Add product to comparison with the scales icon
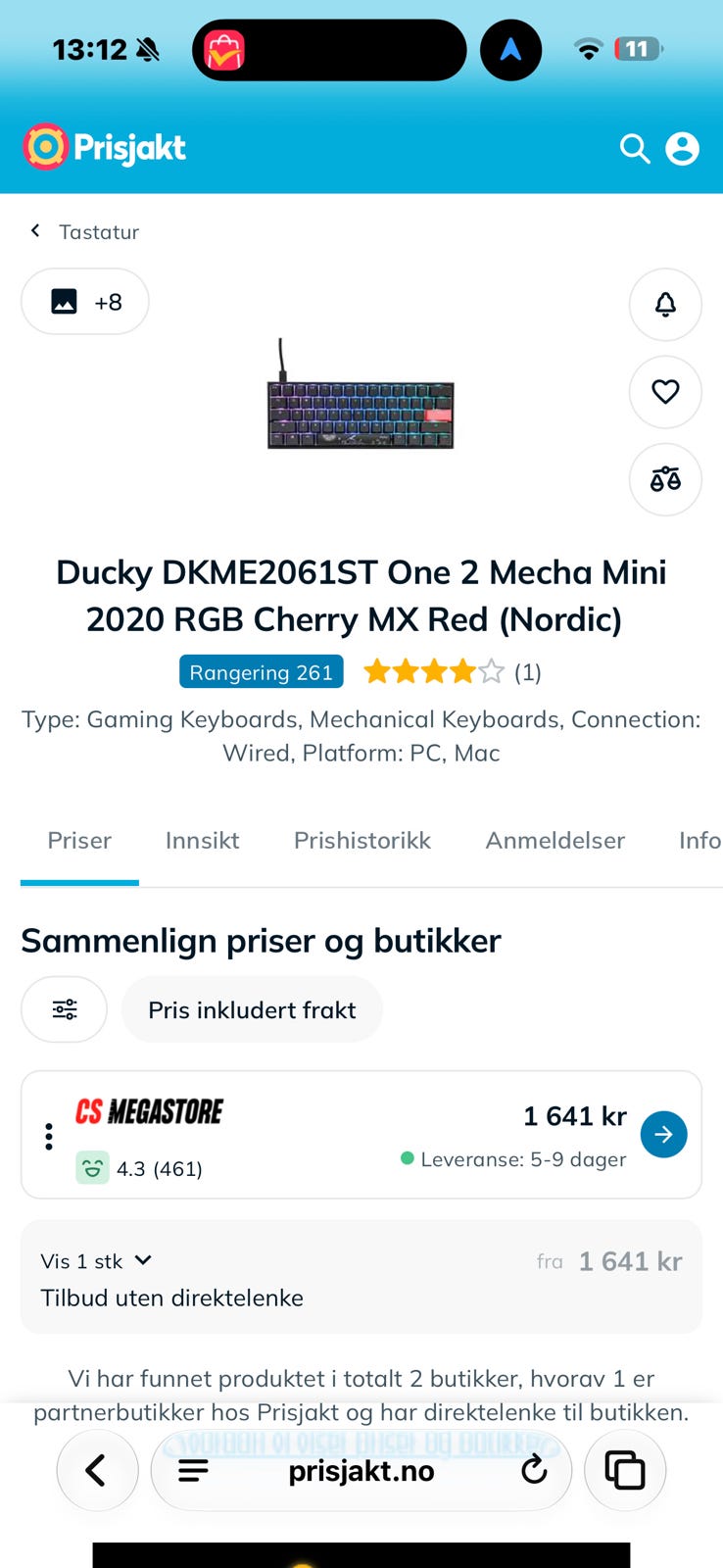 665,479
